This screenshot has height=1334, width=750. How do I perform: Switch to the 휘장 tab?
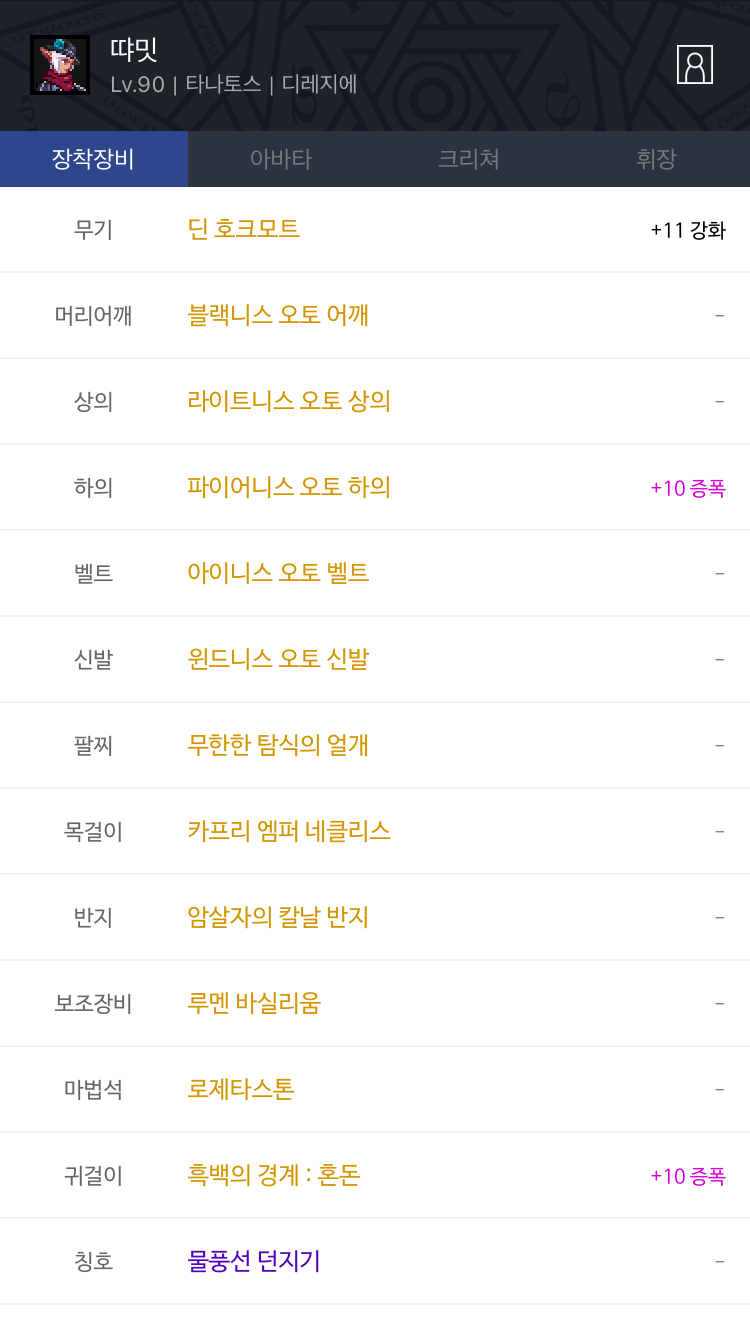click(656, 159)
